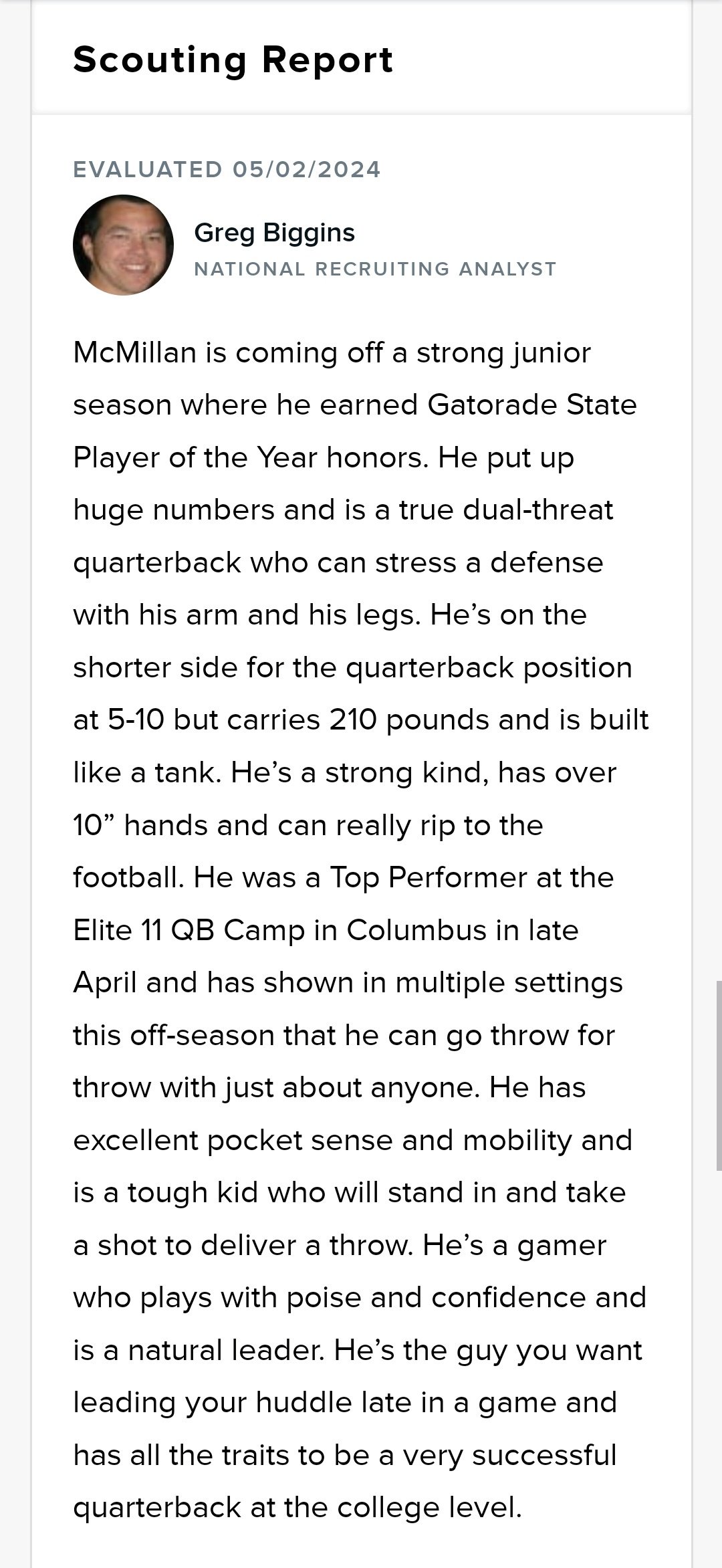Open Greg Biggins' analyst profile

pos(274,233)
